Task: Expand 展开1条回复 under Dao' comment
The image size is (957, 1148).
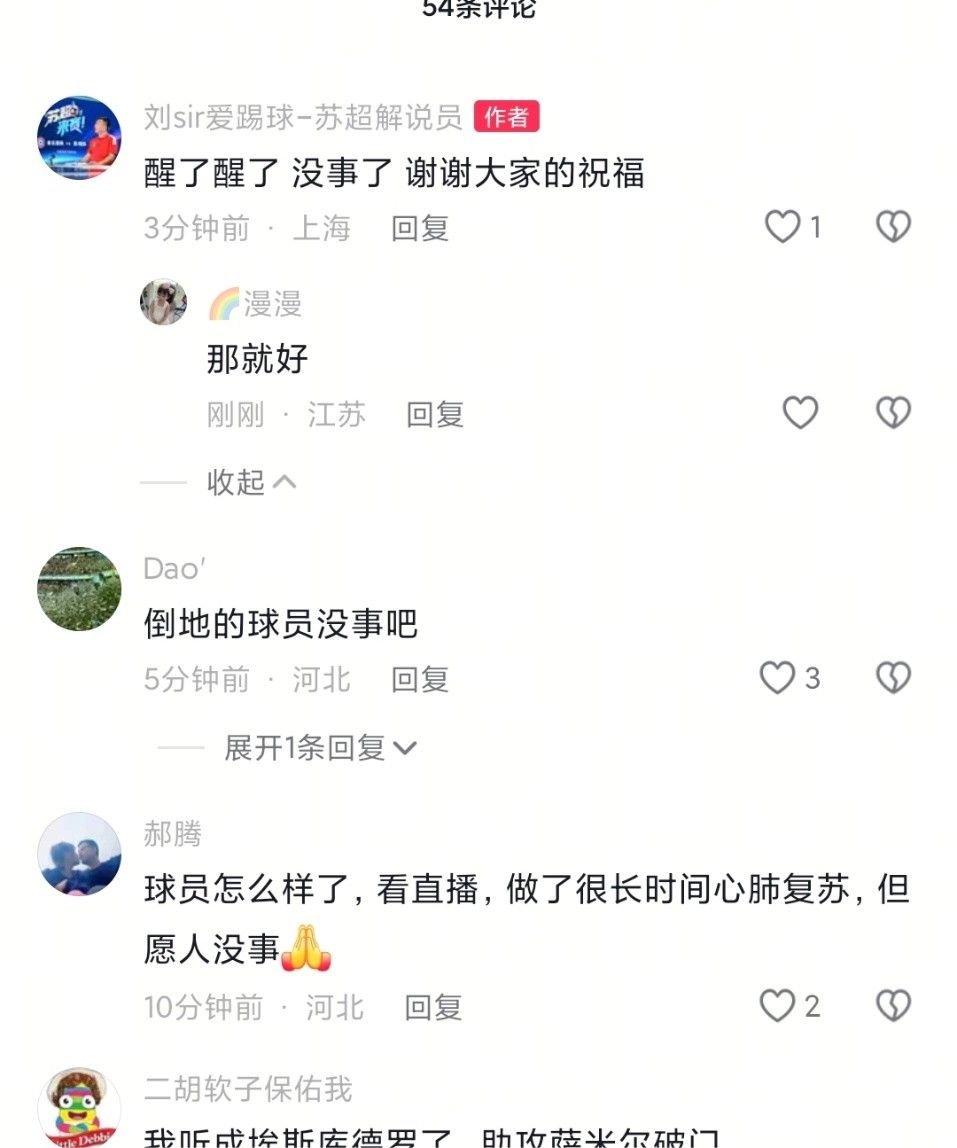Action: 320,747
